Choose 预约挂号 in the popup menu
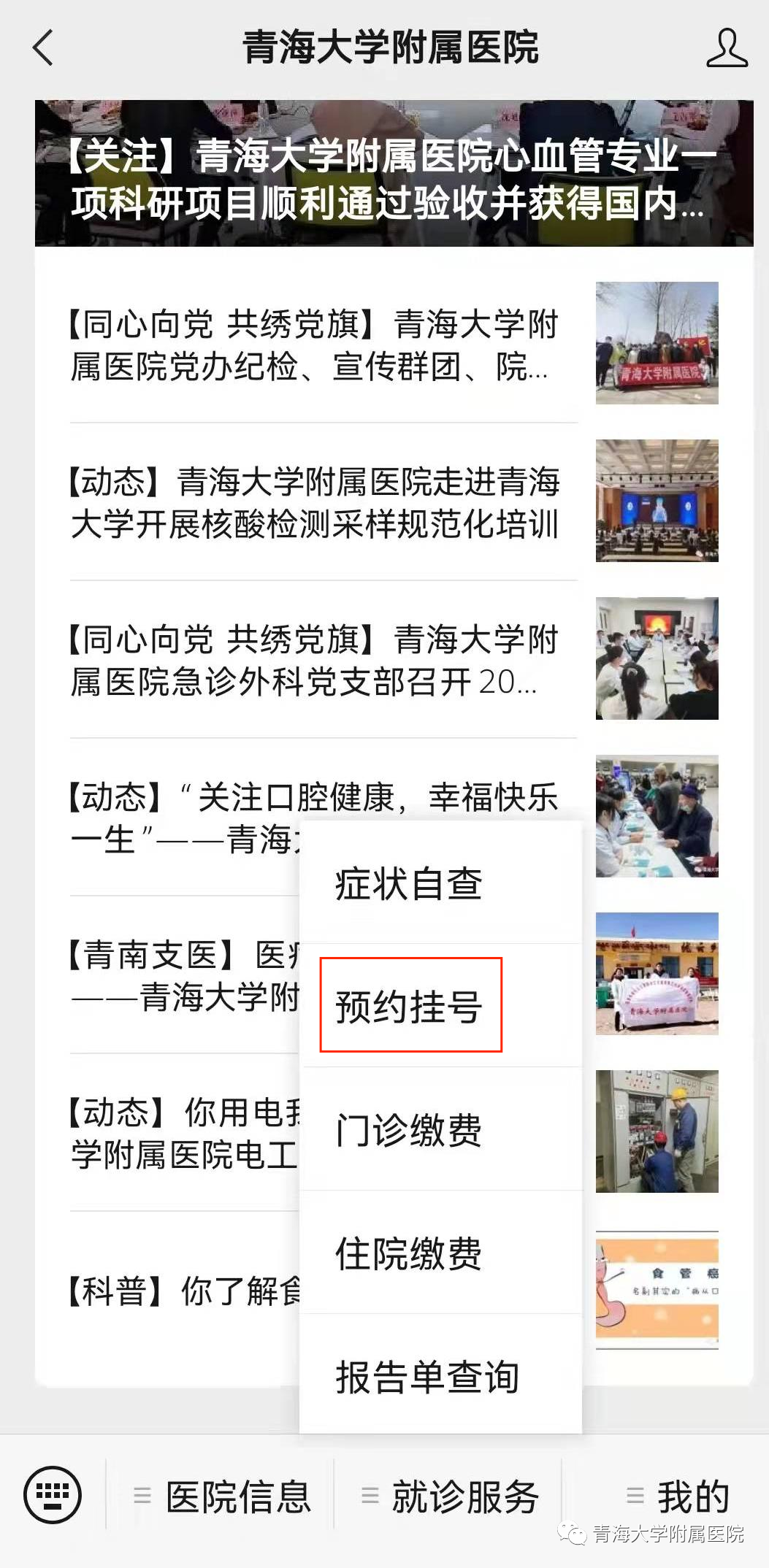 409,1006
